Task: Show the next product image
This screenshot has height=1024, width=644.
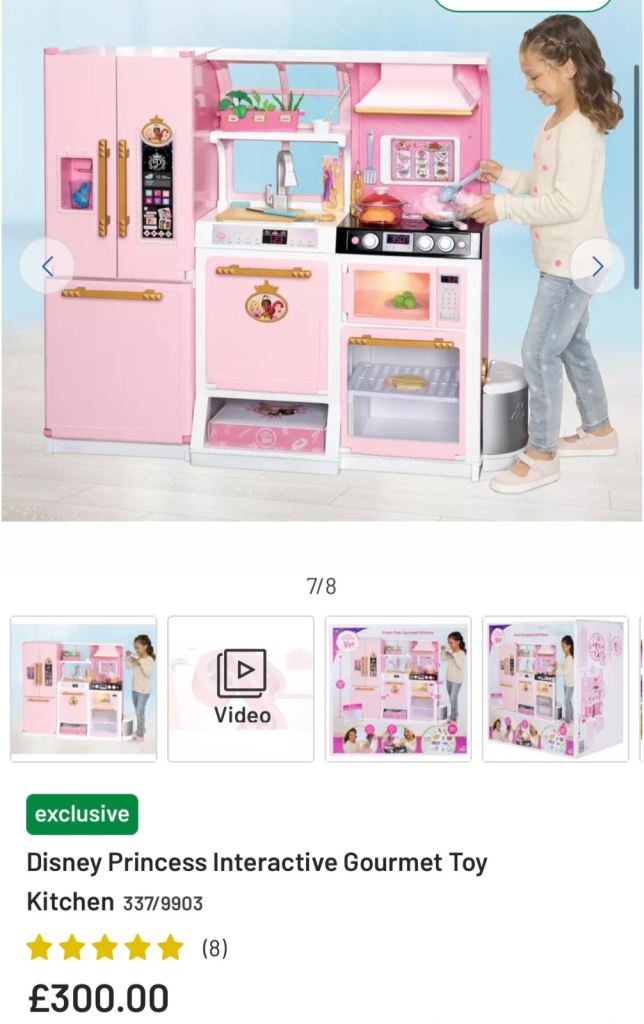Action: click(x=597, y=266)
